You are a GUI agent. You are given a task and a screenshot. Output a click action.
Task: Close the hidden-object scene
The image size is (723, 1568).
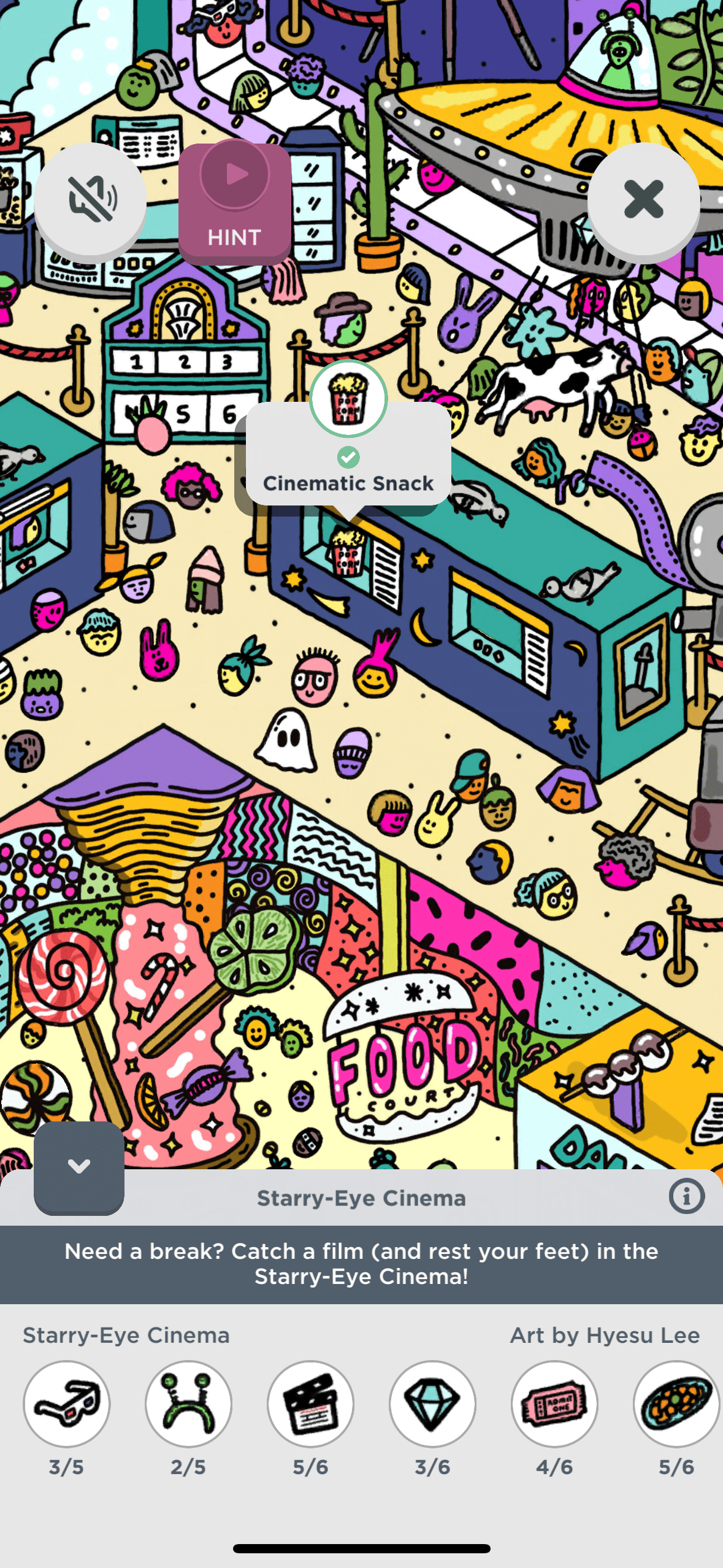pyautogui.click(x=643, y=199)
